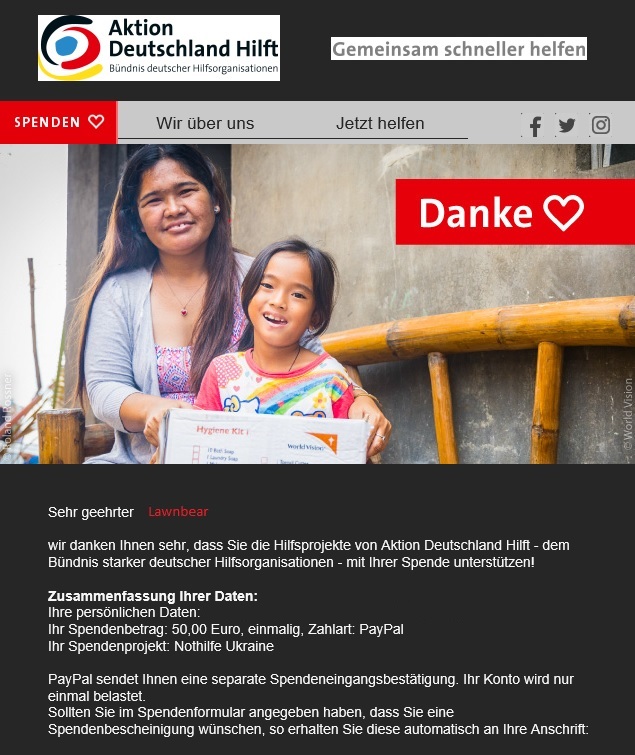The height and width of the screenshot is (755, 635).
Task: Open the Wir über uns link
Action: click(x=205, y=124)
